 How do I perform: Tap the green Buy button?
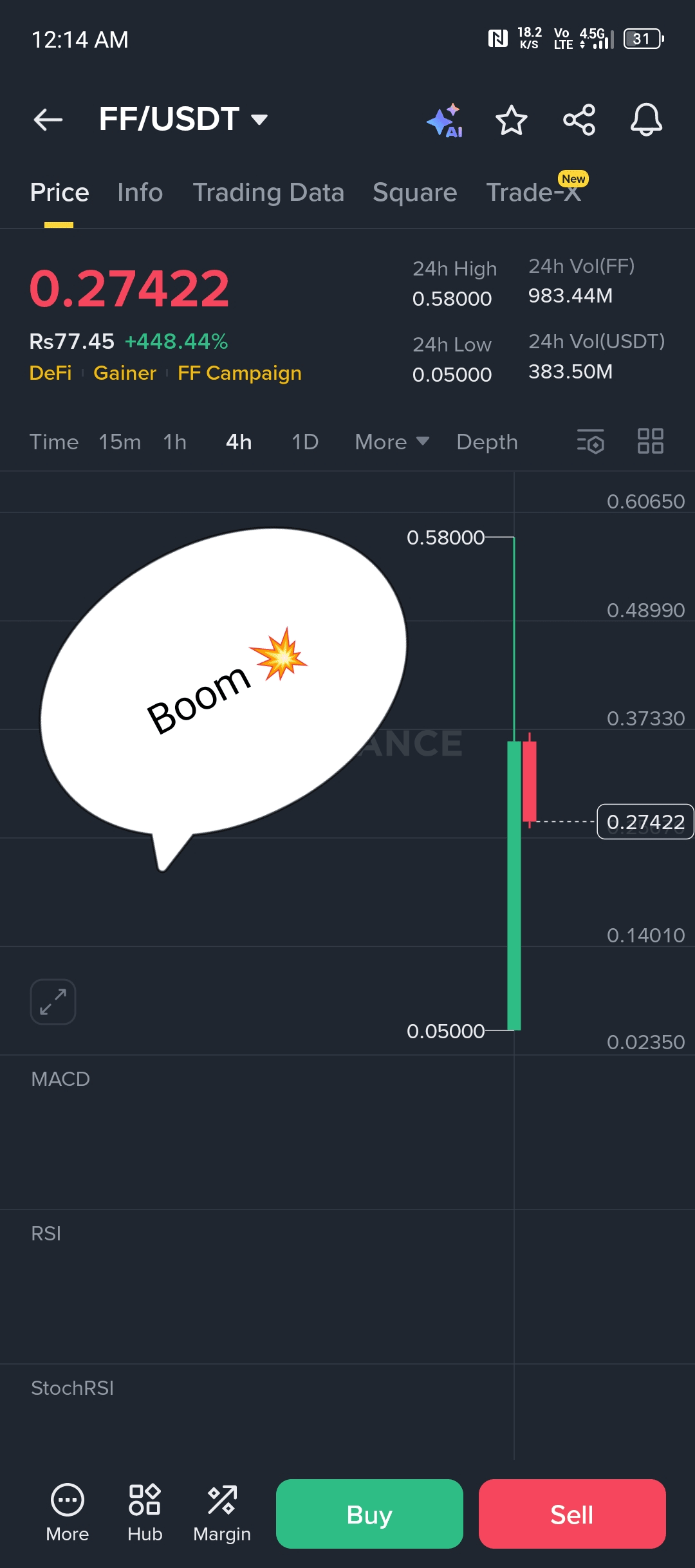[369, 1514]
